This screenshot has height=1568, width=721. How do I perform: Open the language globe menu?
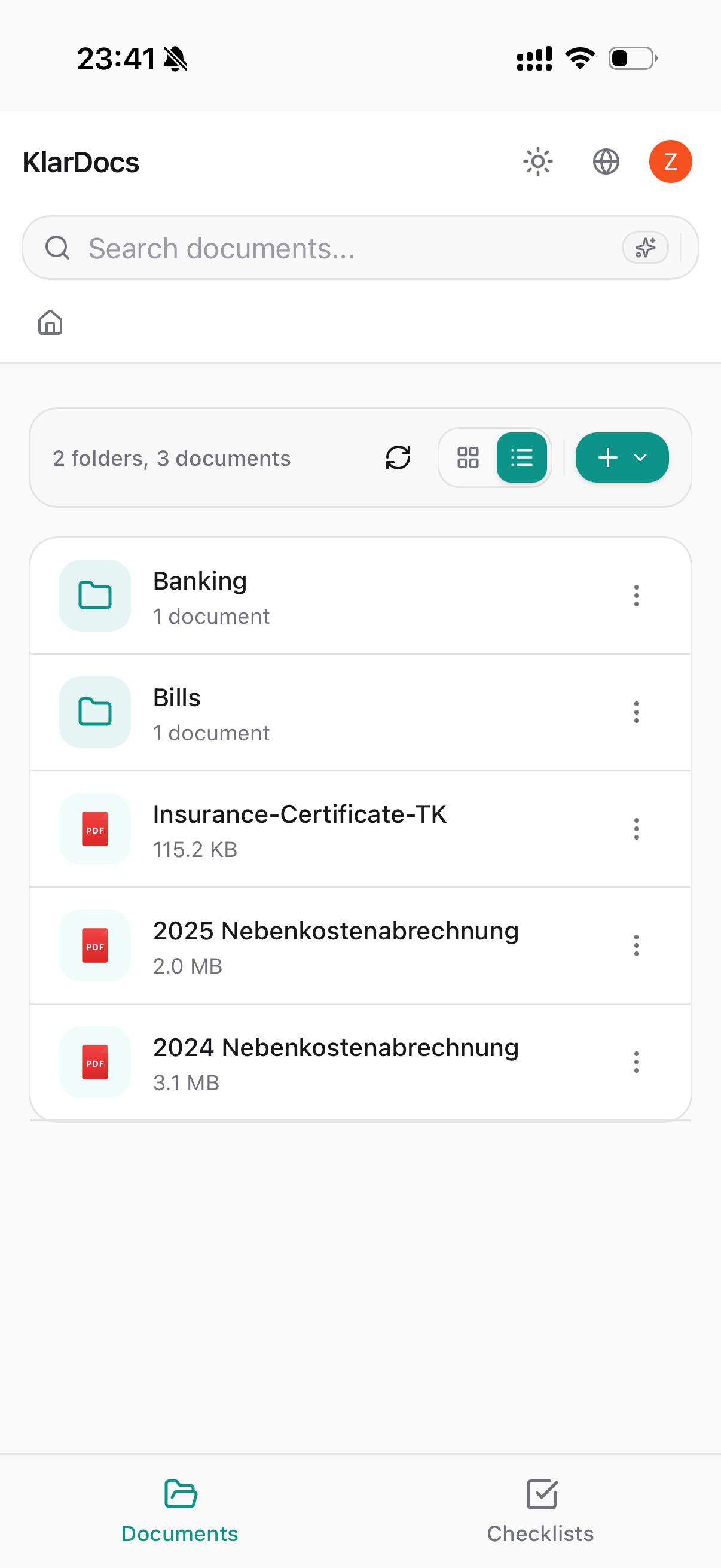click(606, 162)
